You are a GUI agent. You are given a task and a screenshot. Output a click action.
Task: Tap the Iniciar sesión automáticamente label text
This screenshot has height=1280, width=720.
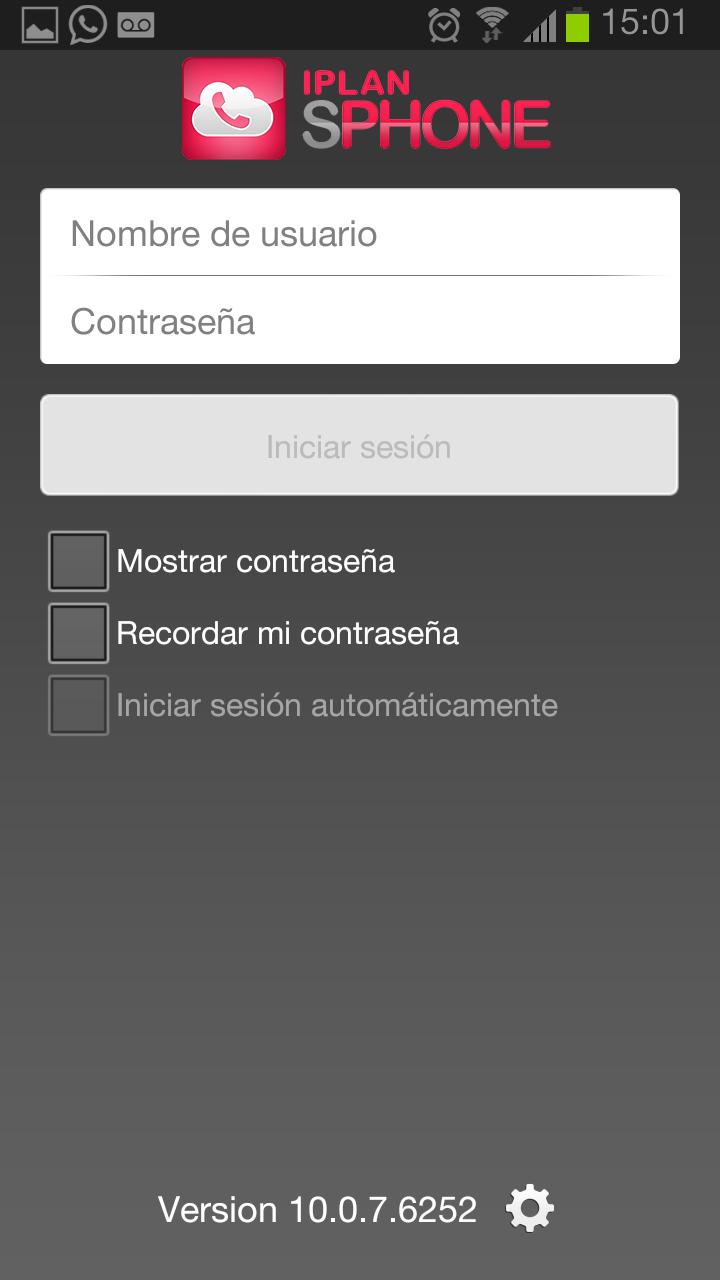[336, 705]
